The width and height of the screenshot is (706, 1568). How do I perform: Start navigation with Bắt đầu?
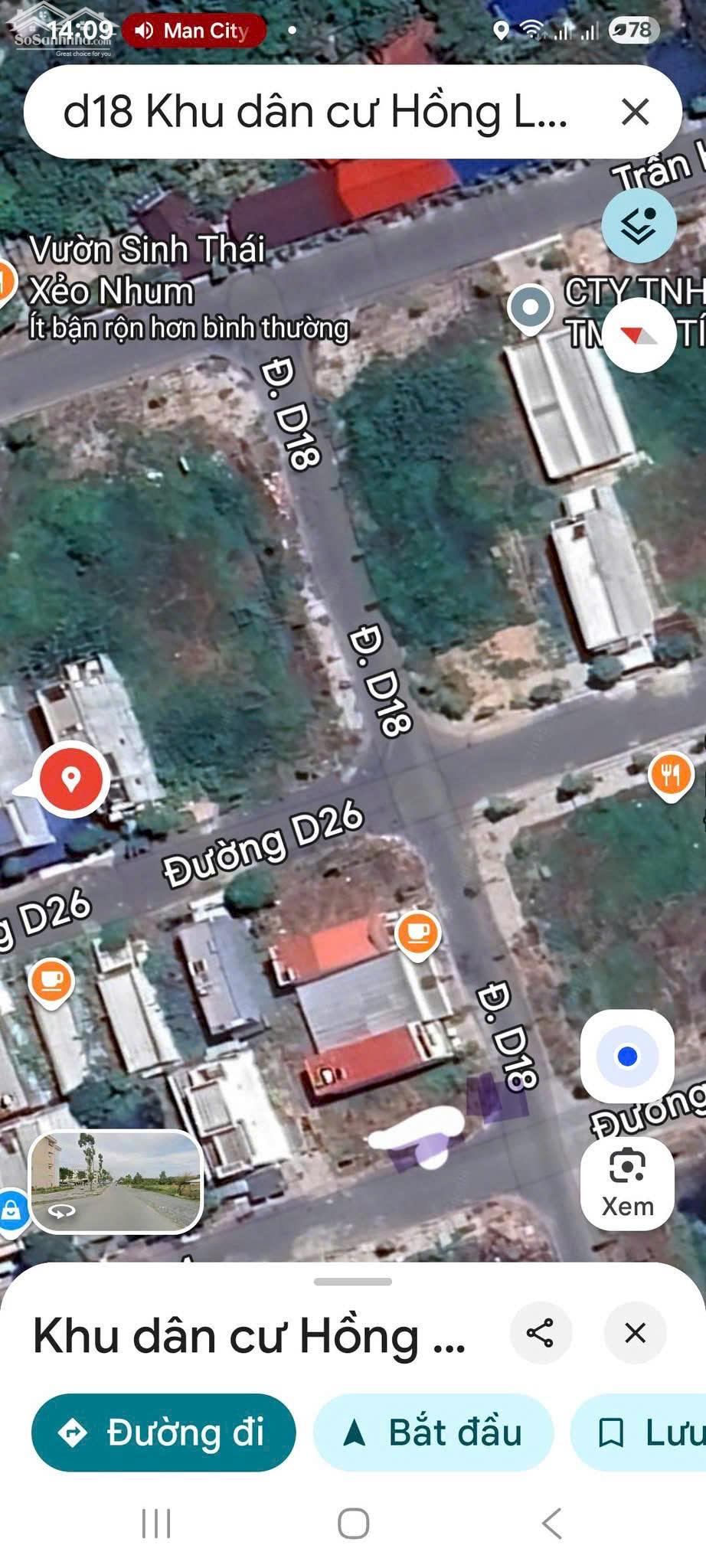point(433,1432)
